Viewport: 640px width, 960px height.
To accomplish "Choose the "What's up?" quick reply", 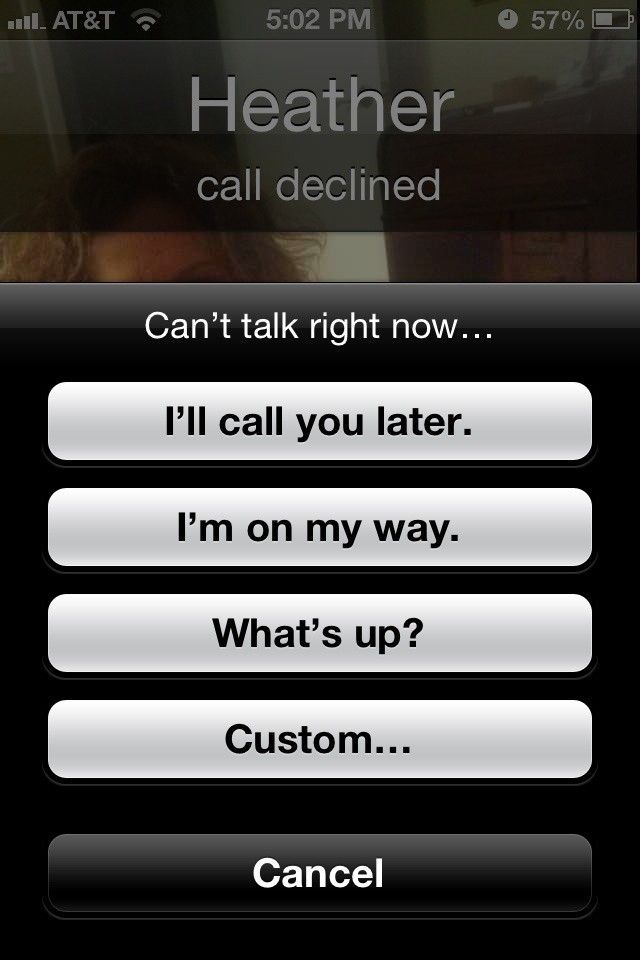I will click(319, 633).
